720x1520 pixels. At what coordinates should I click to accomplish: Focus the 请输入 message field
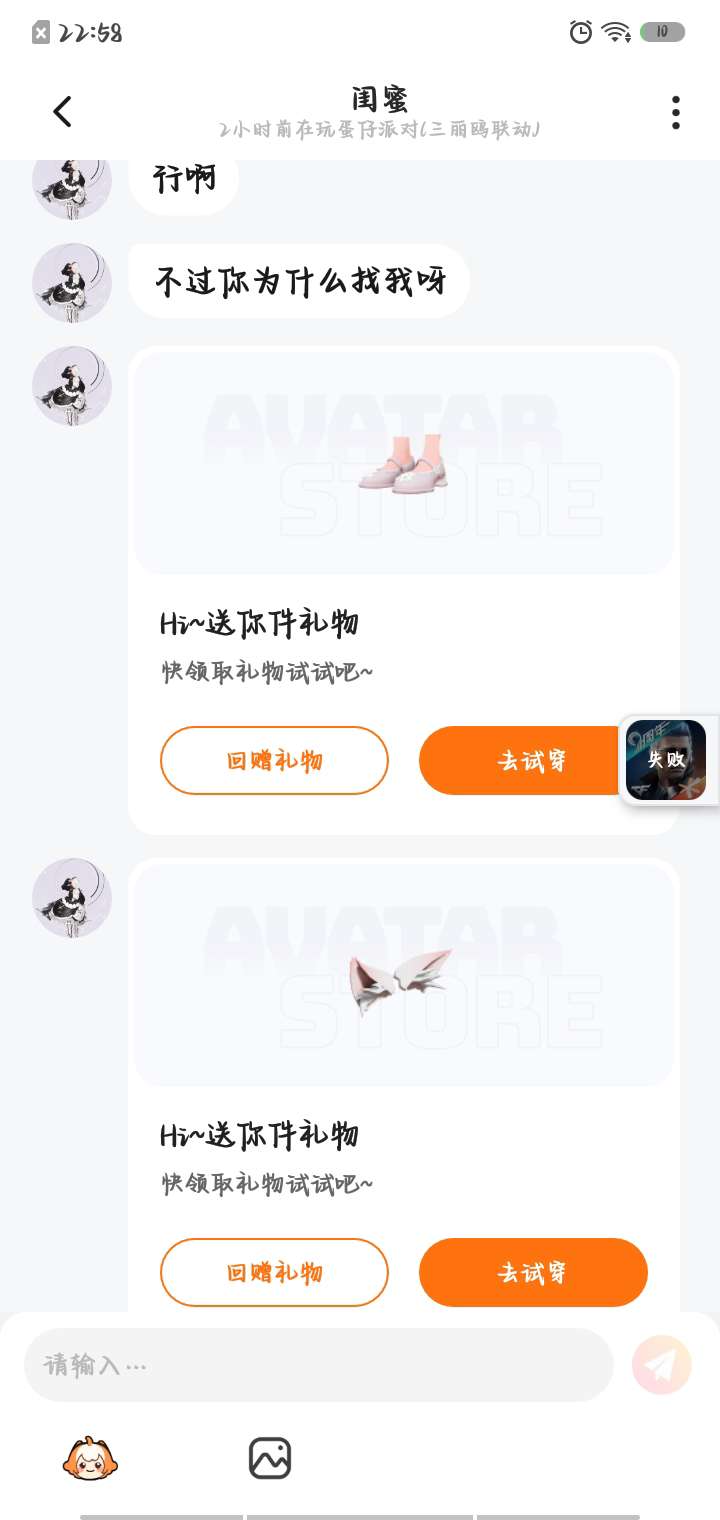[318, 1365]
